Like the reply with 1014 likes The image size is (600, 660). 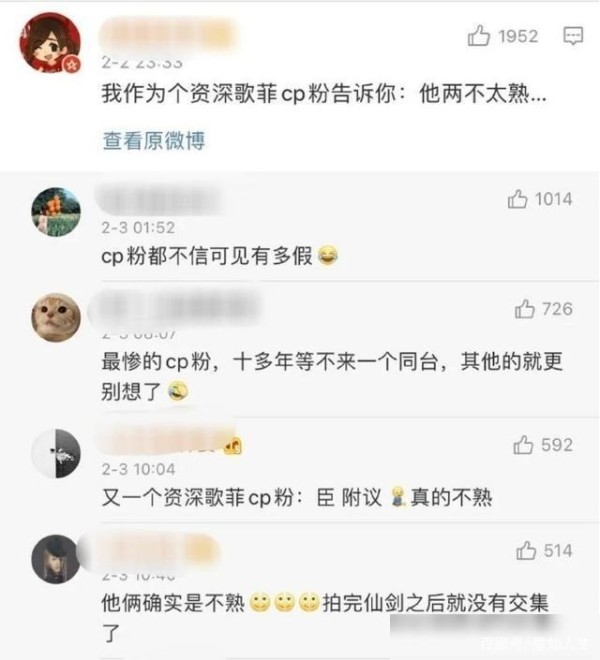[x=517, y=200]
